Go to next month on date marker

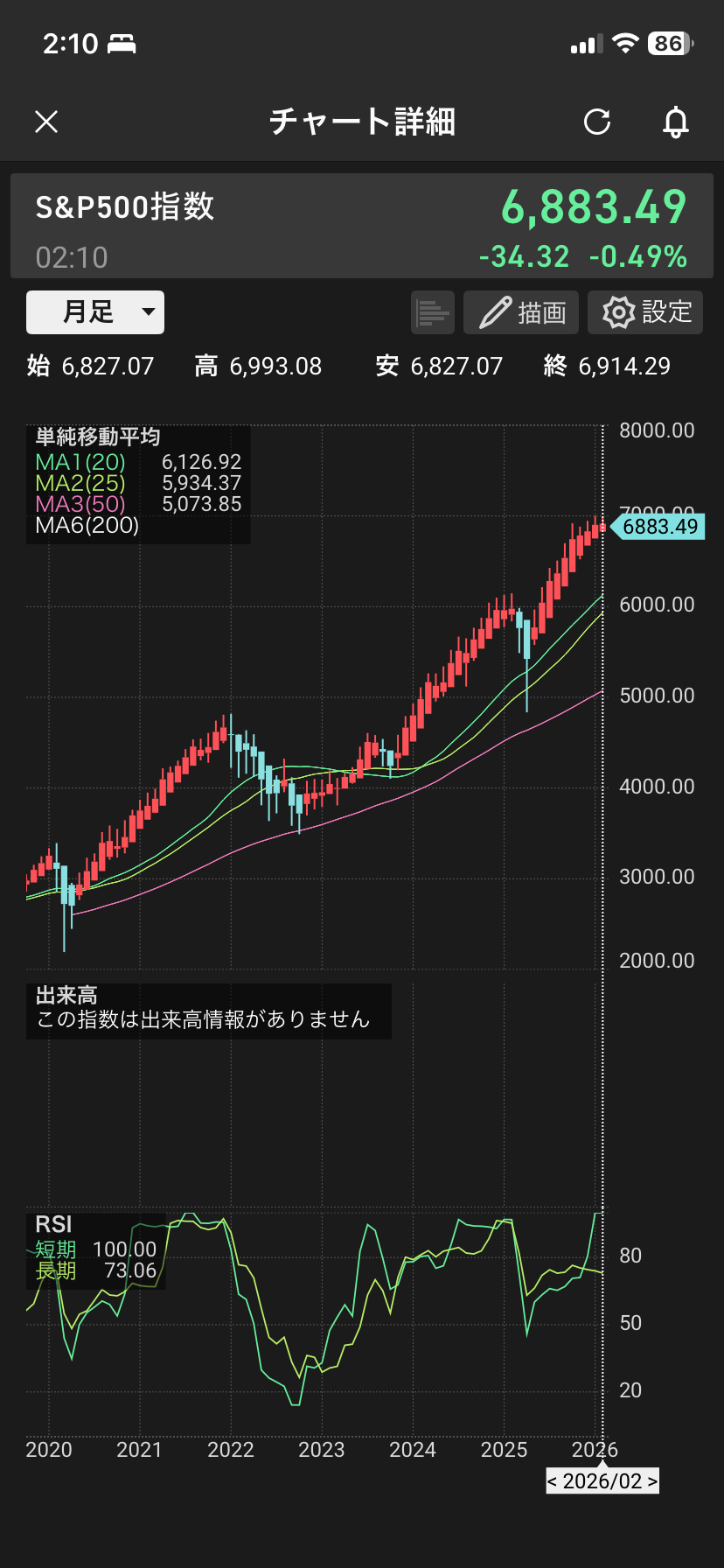pos(651,1481)
